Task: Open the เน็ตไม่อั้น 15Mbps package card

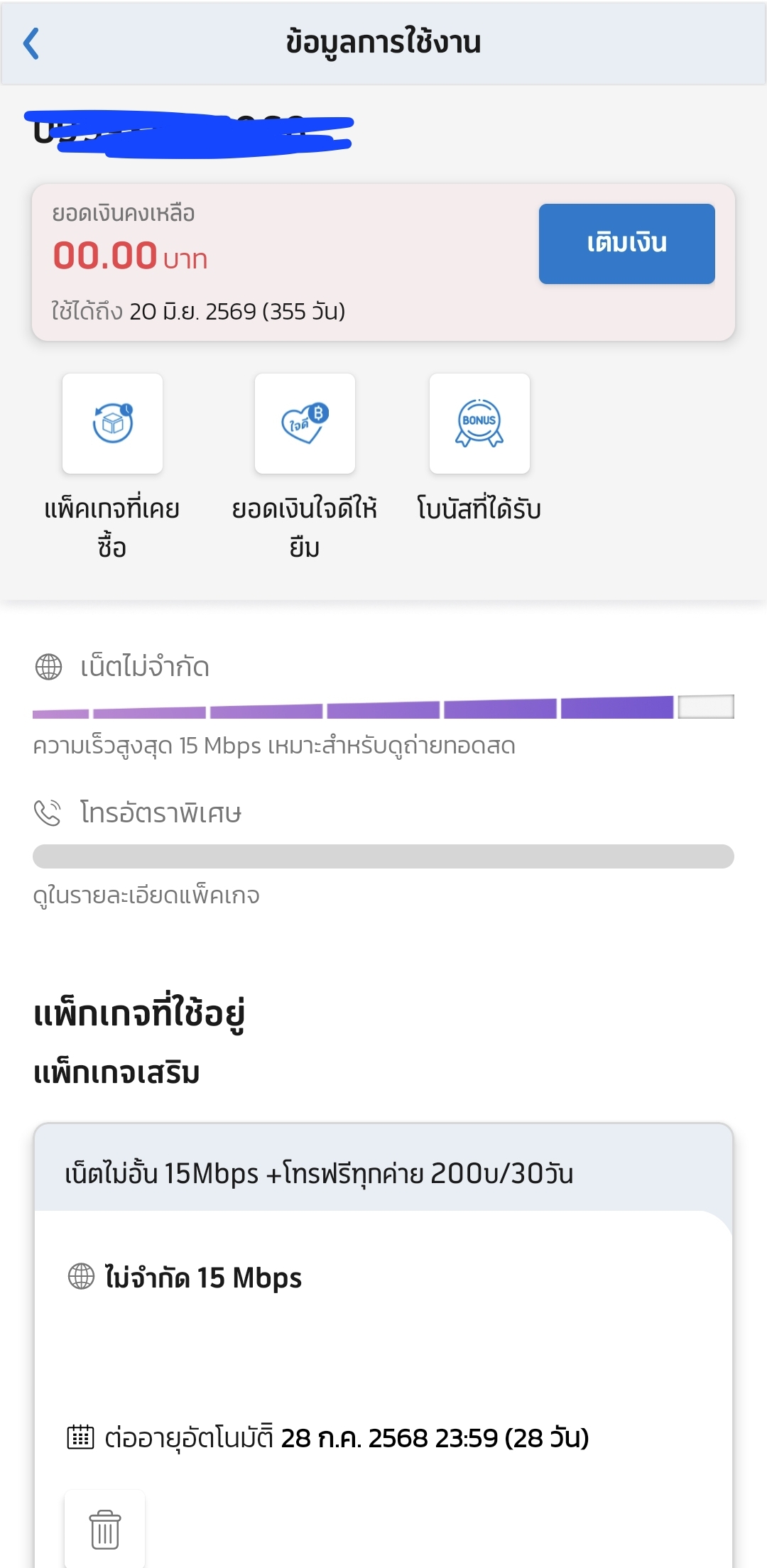Action: point(383,1345)
